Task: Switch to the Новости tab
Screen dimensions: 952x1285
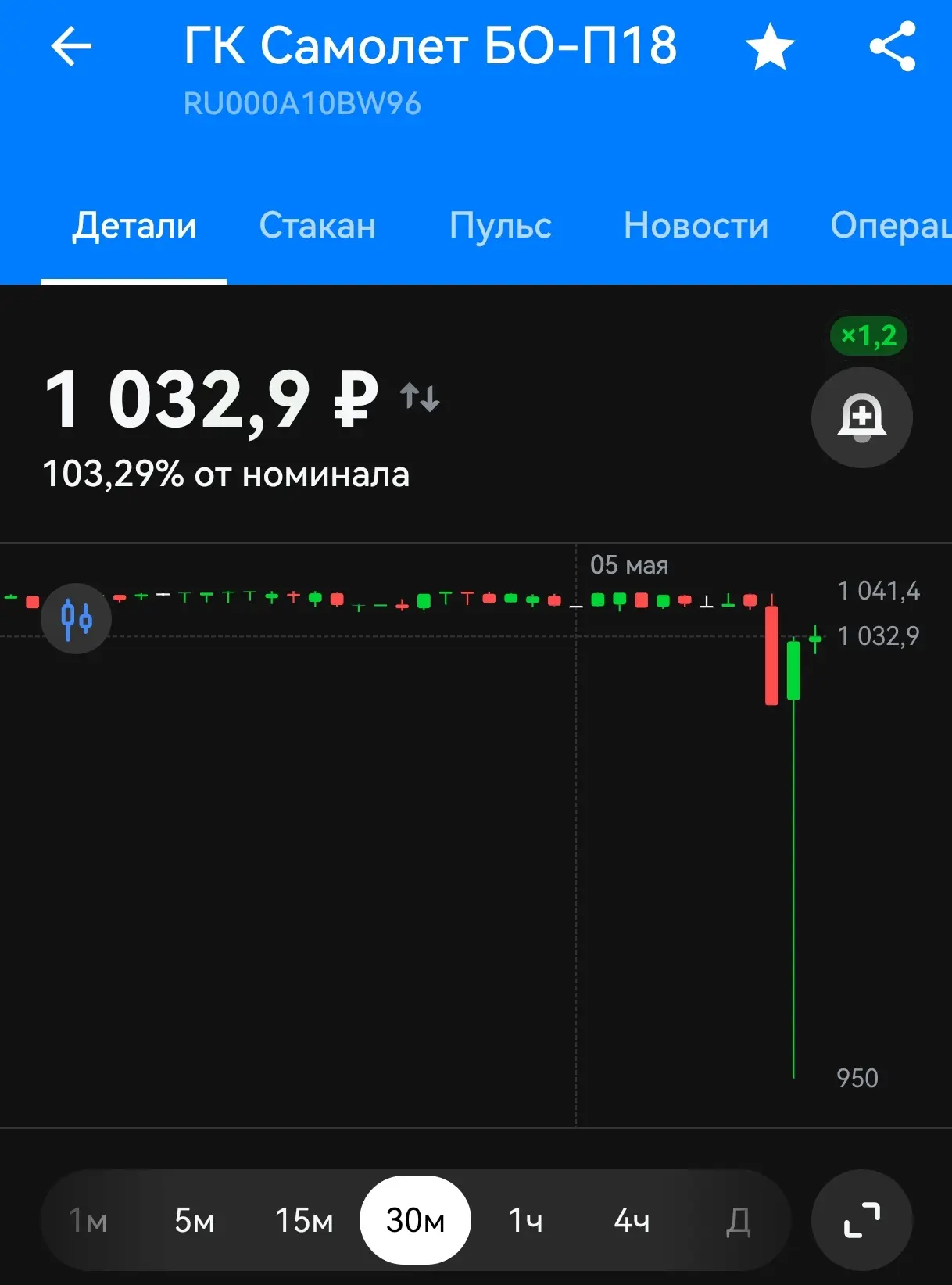Action: [x=696, y=225]
